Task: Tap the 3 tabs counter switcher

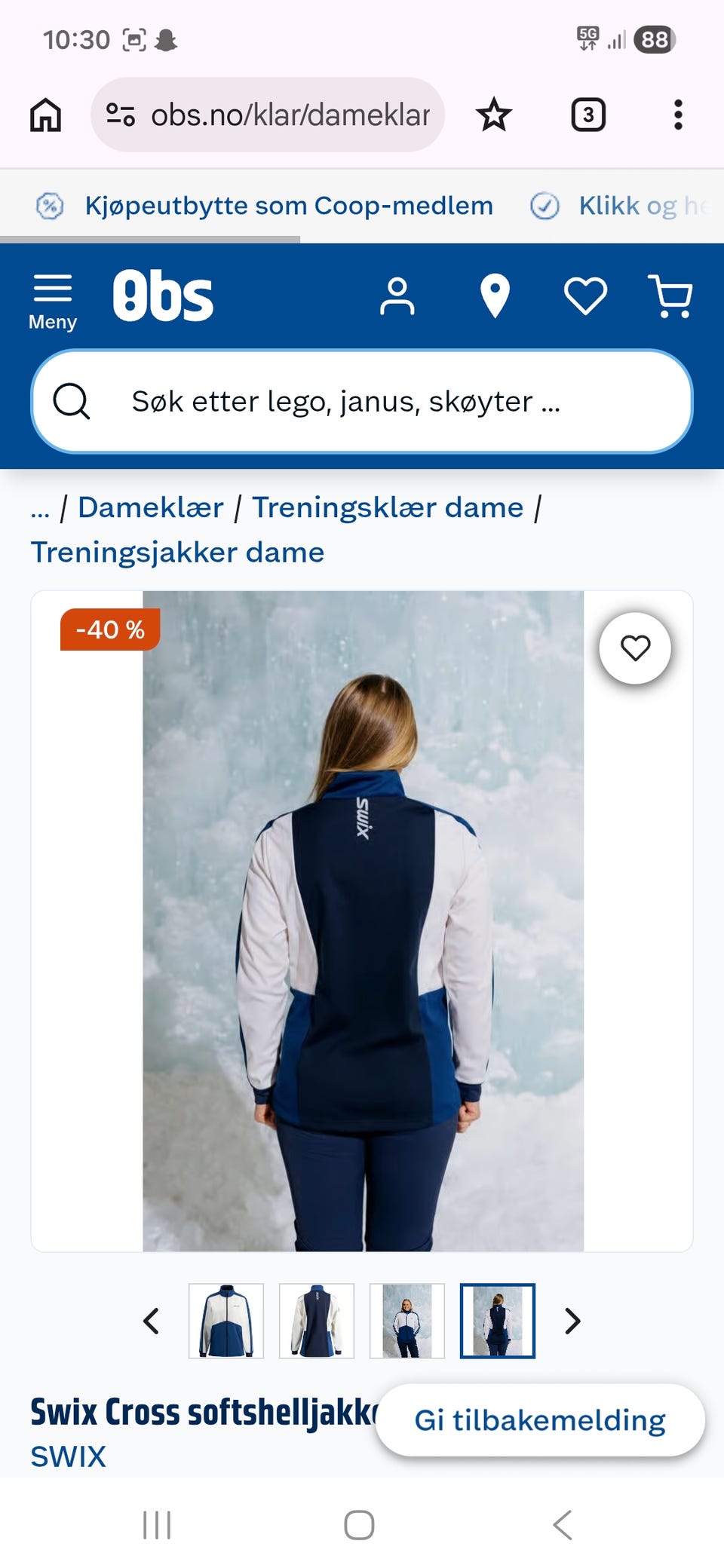Action: [587, 115]
